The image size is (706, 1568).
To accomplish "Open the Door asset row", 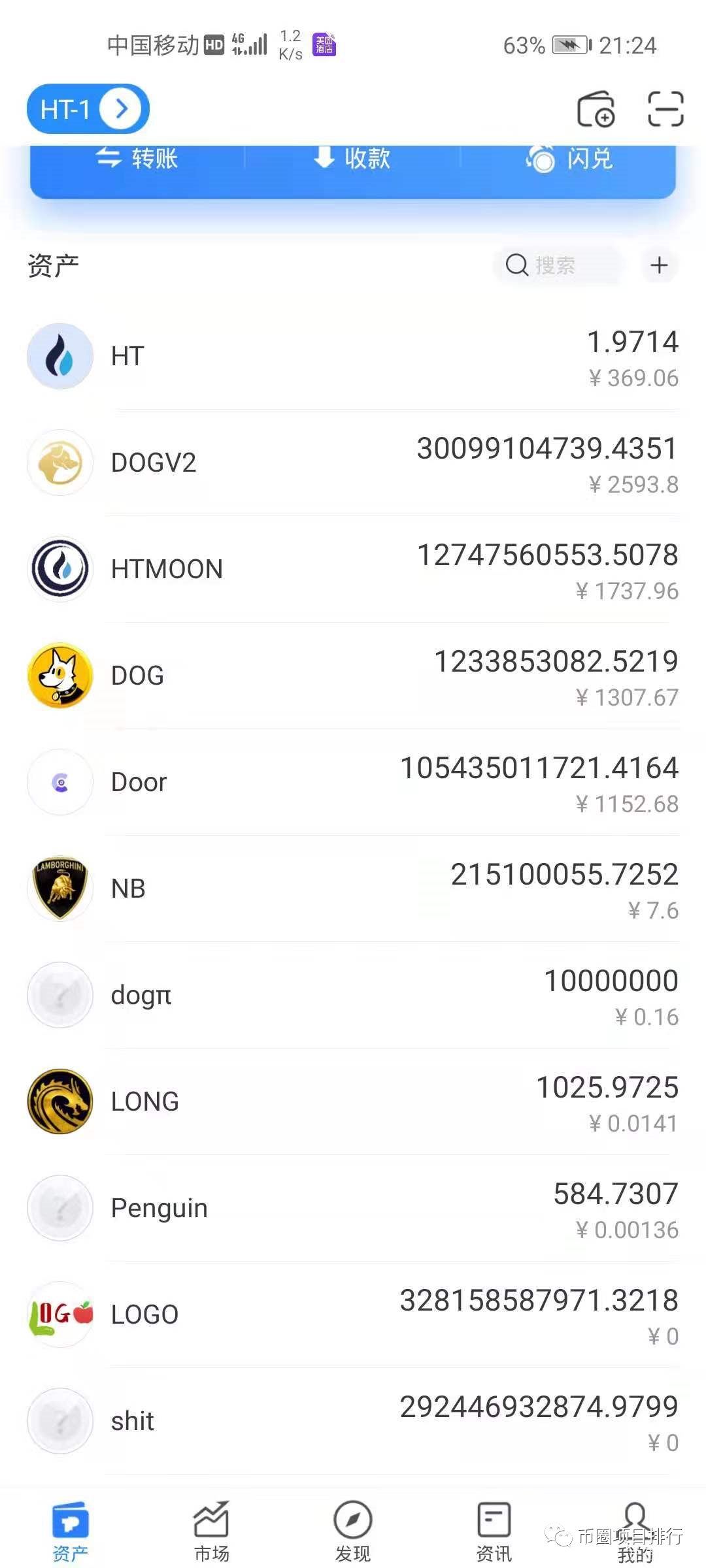I will click(353, 783).
